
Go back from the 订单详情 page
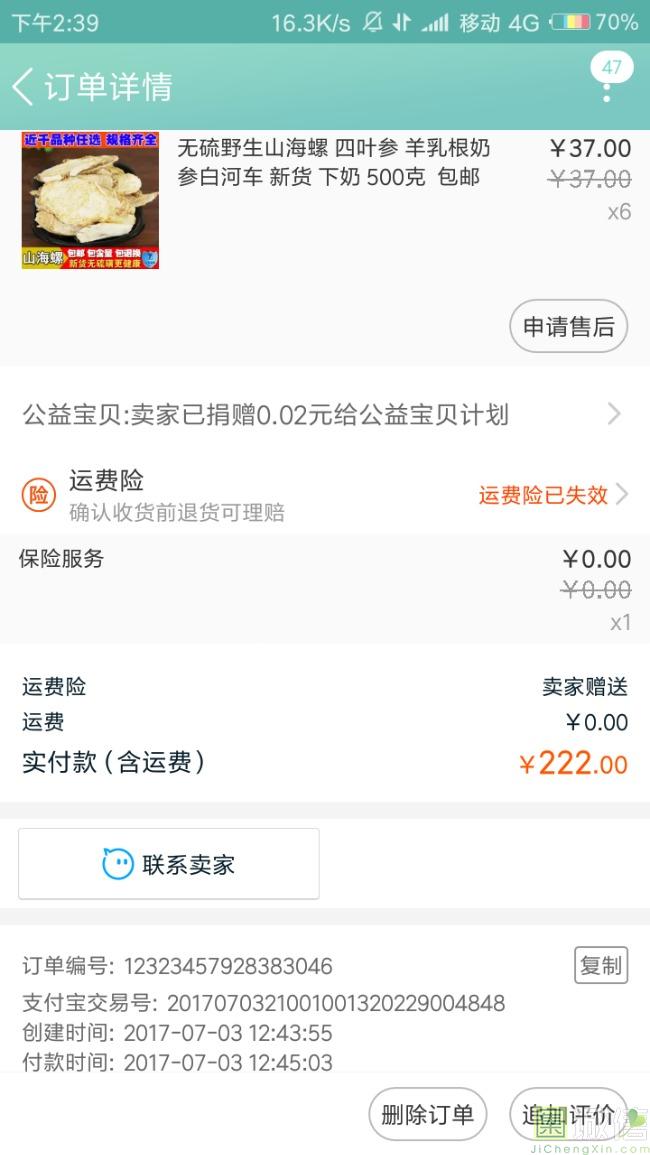(24, 87)
